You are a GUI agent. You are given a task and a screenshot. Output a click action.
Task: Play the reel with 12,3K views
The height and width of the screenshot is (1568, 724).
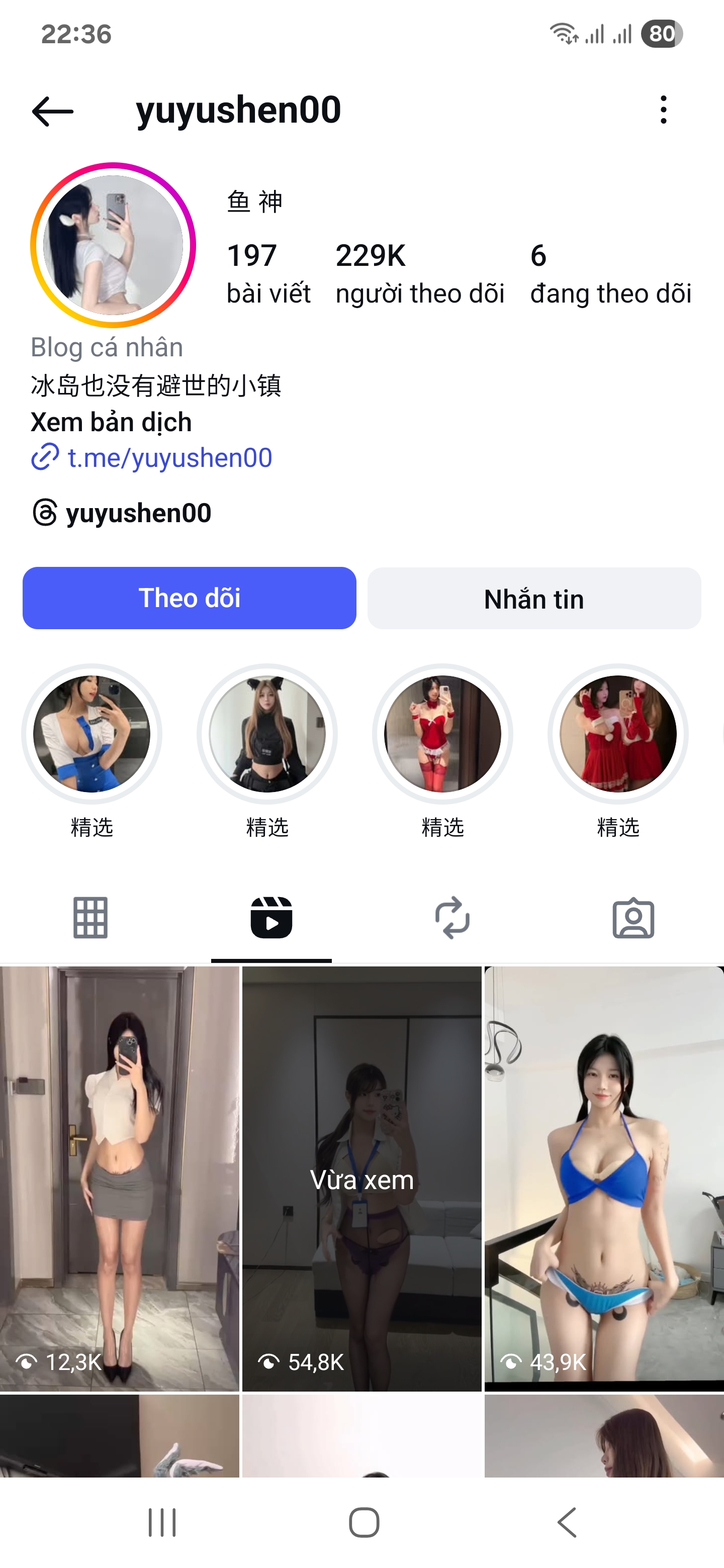tap(119, 1178)
